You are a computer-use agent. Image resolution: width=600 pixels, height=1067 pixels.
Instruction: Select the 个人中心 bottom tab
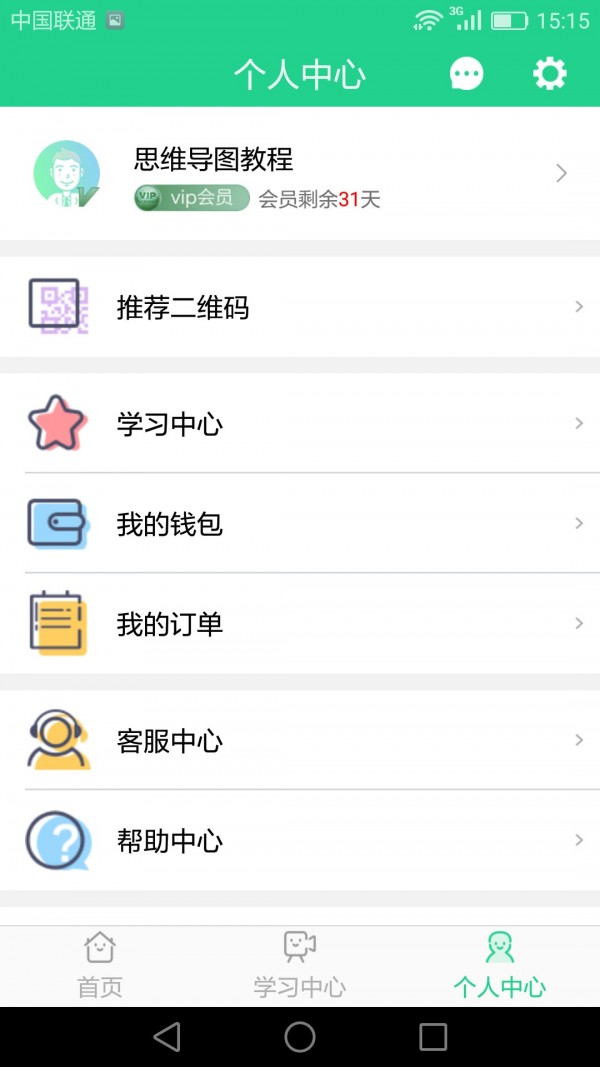[x=499, y=966]
